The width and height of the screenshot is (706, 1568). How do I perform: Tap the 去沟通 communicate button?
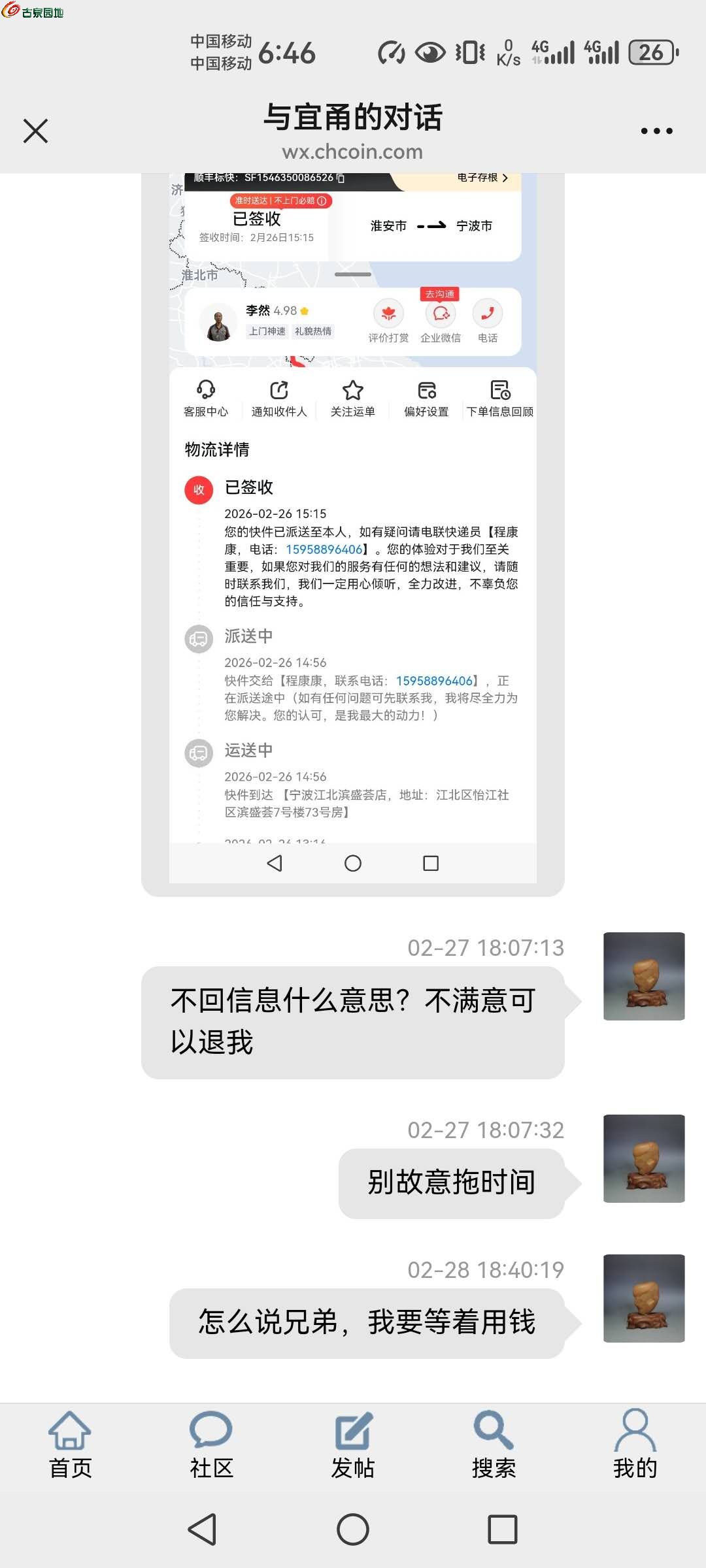(439, 294)
